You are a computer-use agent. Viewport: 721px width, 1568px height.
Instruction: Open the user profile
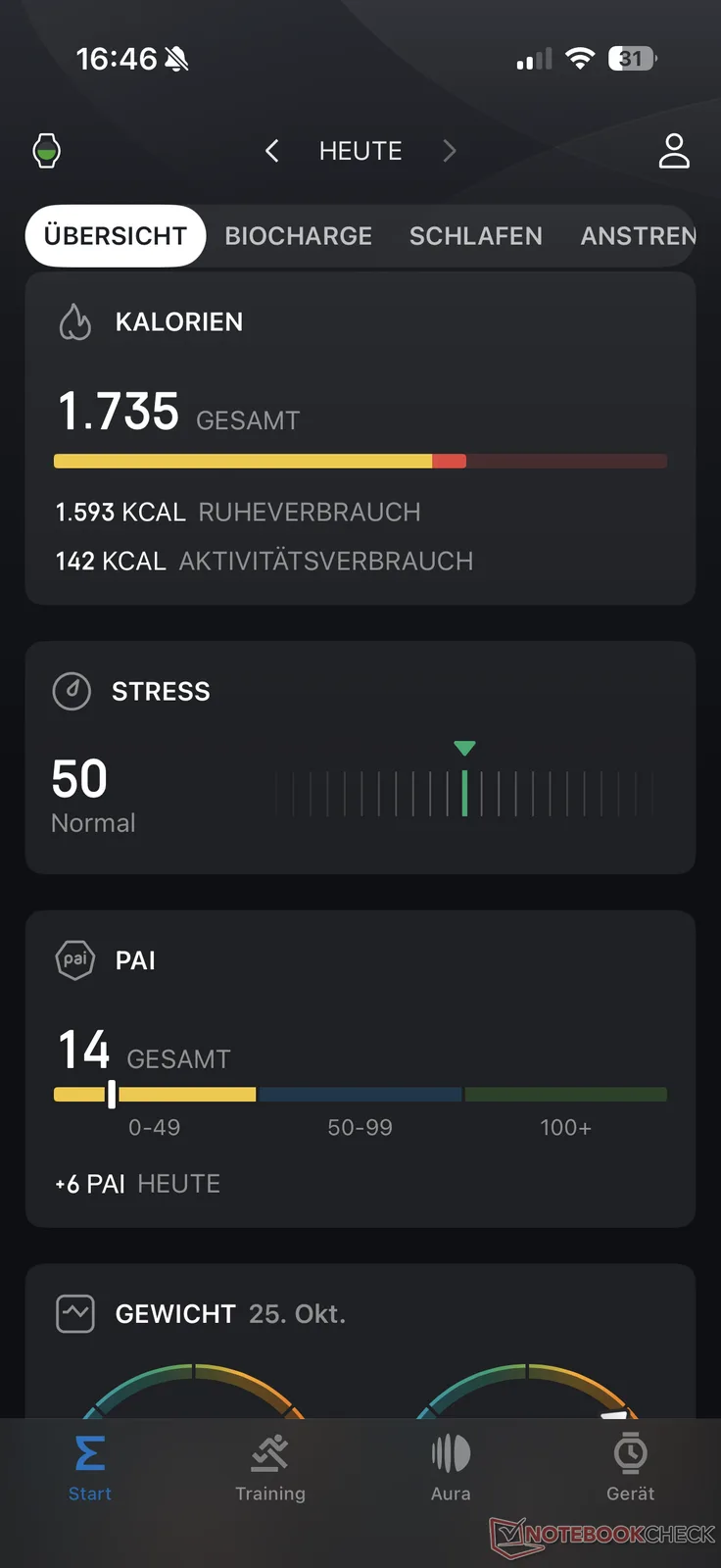[x=674, y=151]
